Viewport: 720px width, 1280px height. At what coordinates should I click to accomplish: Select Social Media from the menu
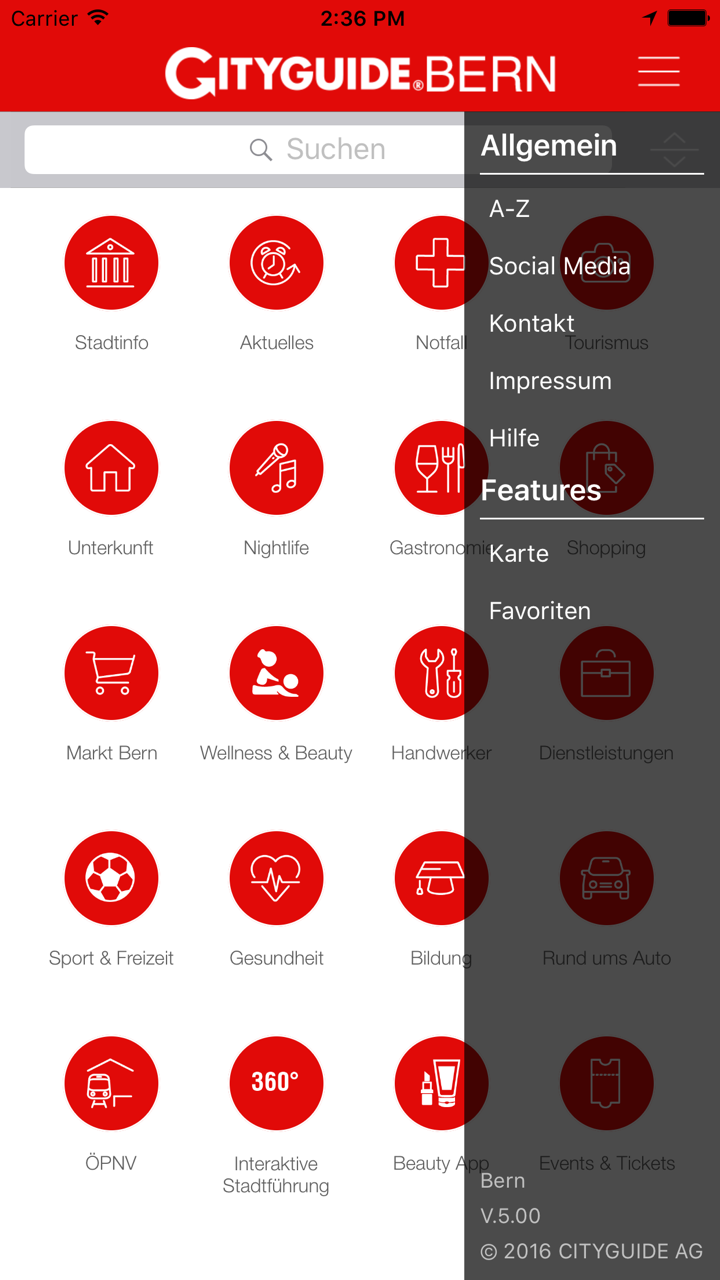pos(559,266)
